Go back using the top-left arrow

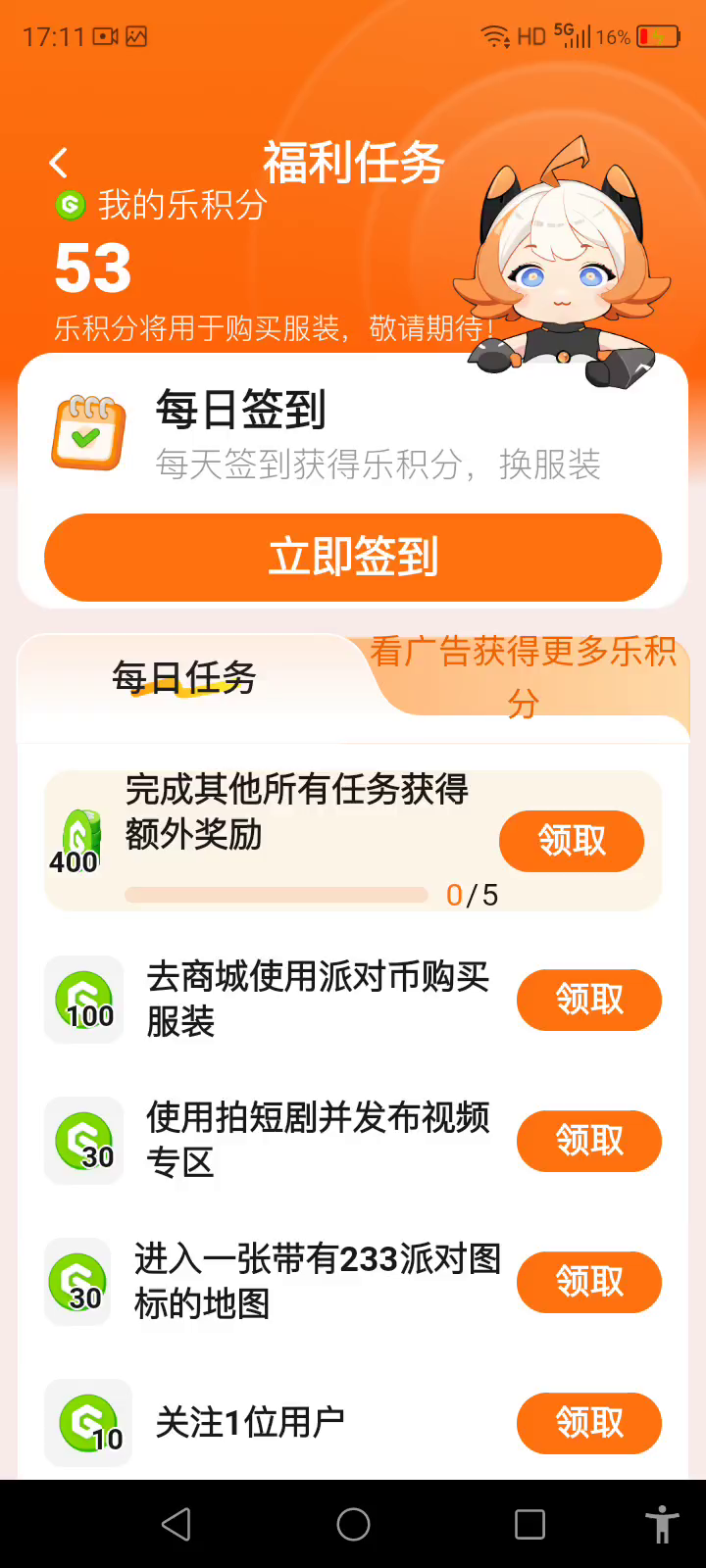pos(60,163)
